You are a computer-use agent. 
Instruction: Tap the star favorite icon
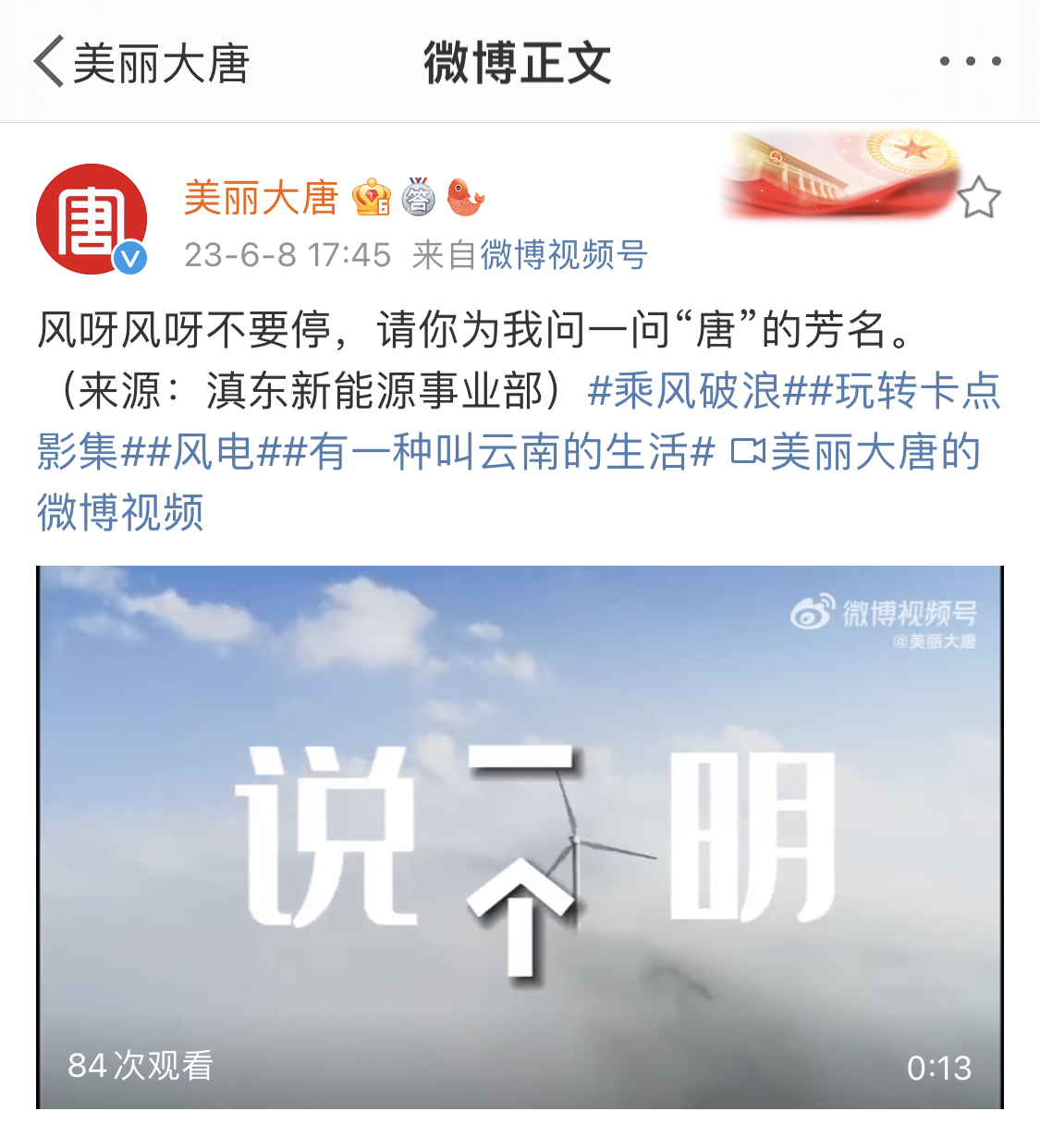[x=977, y=199]
